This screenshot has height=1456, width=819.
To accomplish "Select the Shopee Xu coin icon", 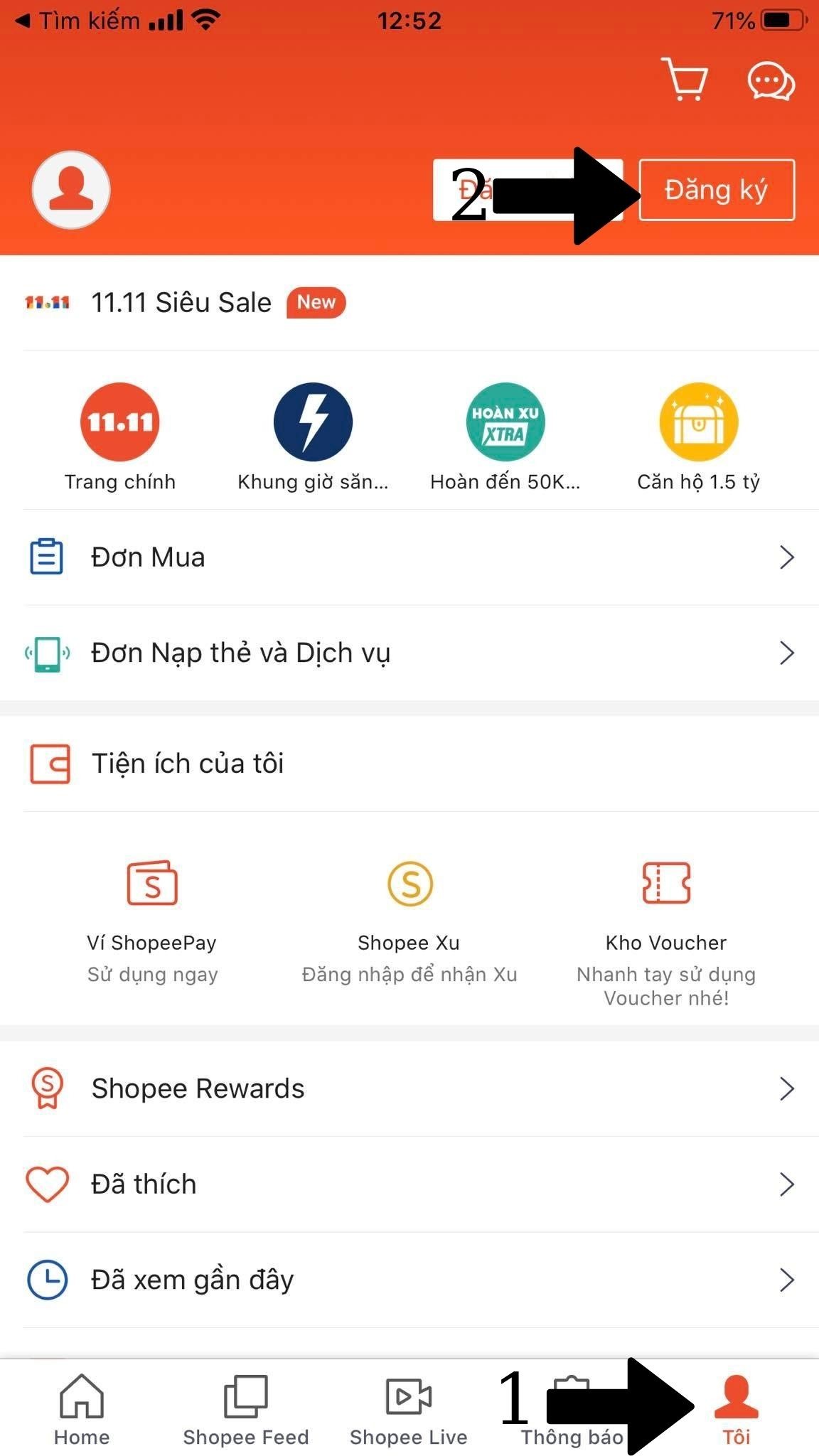I will [409, 885].
